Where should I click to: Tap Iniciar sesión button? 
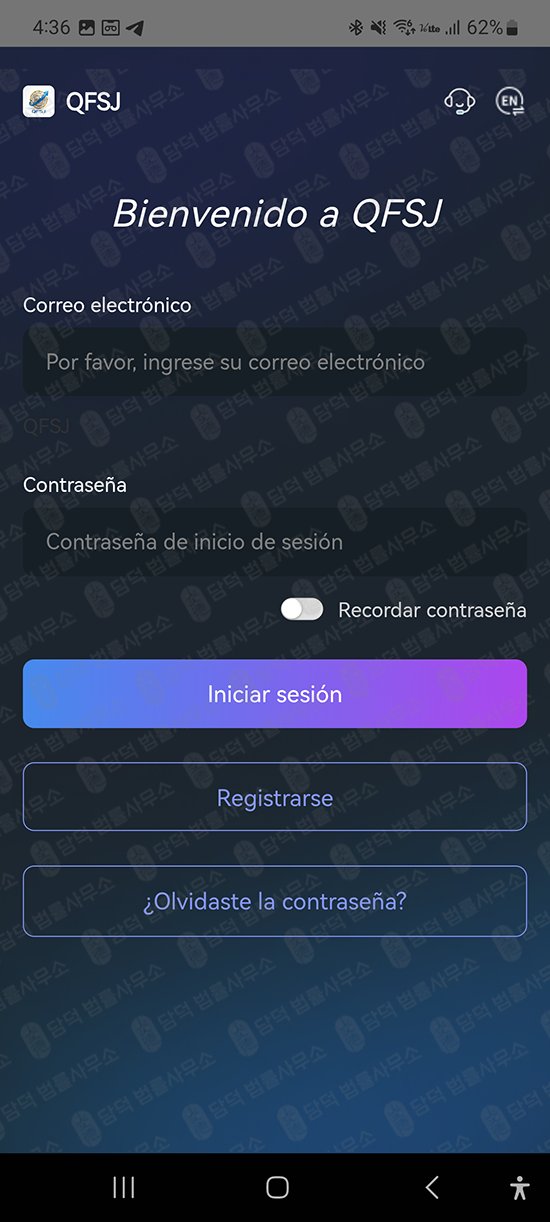275,694
